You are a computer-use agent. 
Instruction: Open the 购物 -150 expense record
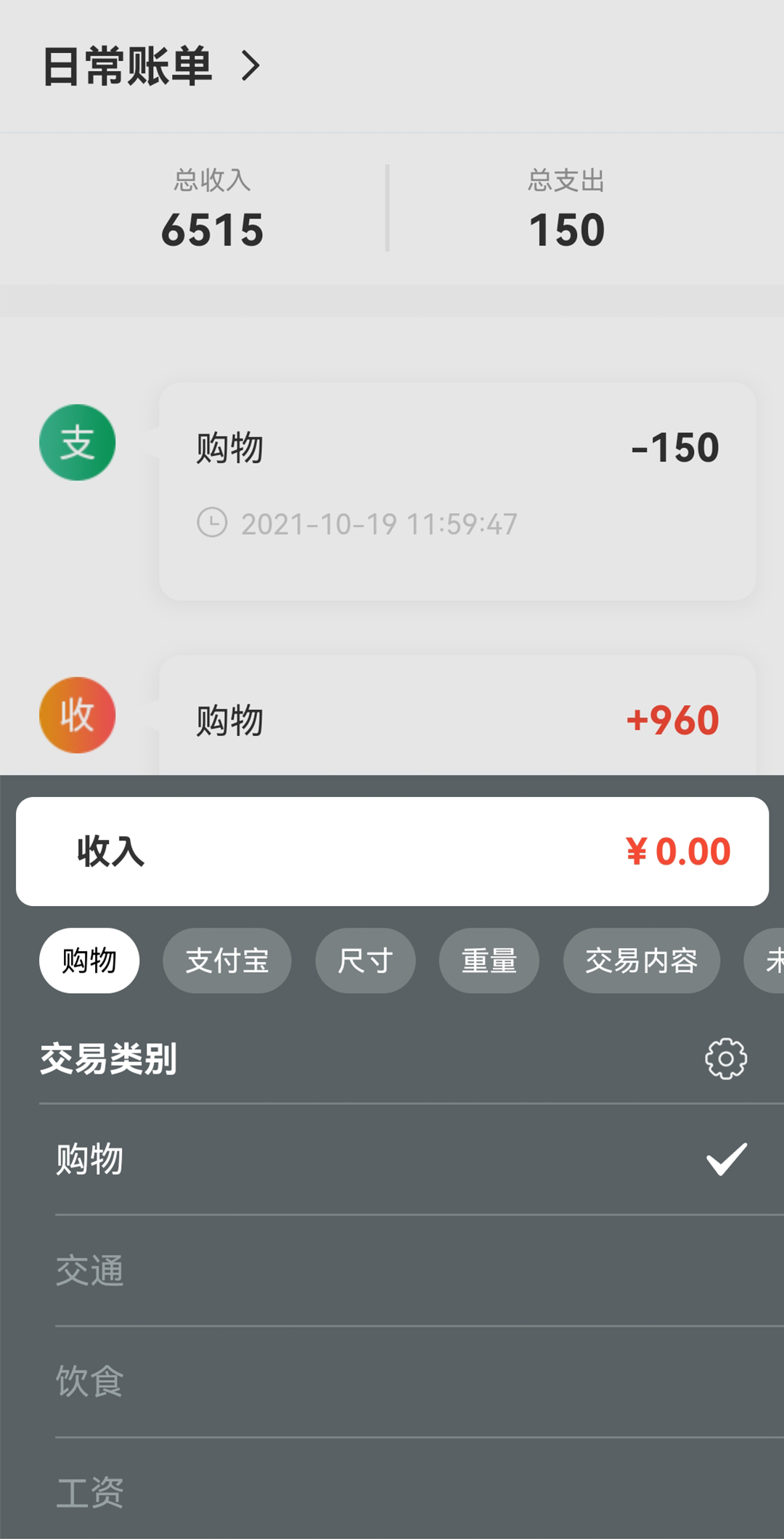457,491
